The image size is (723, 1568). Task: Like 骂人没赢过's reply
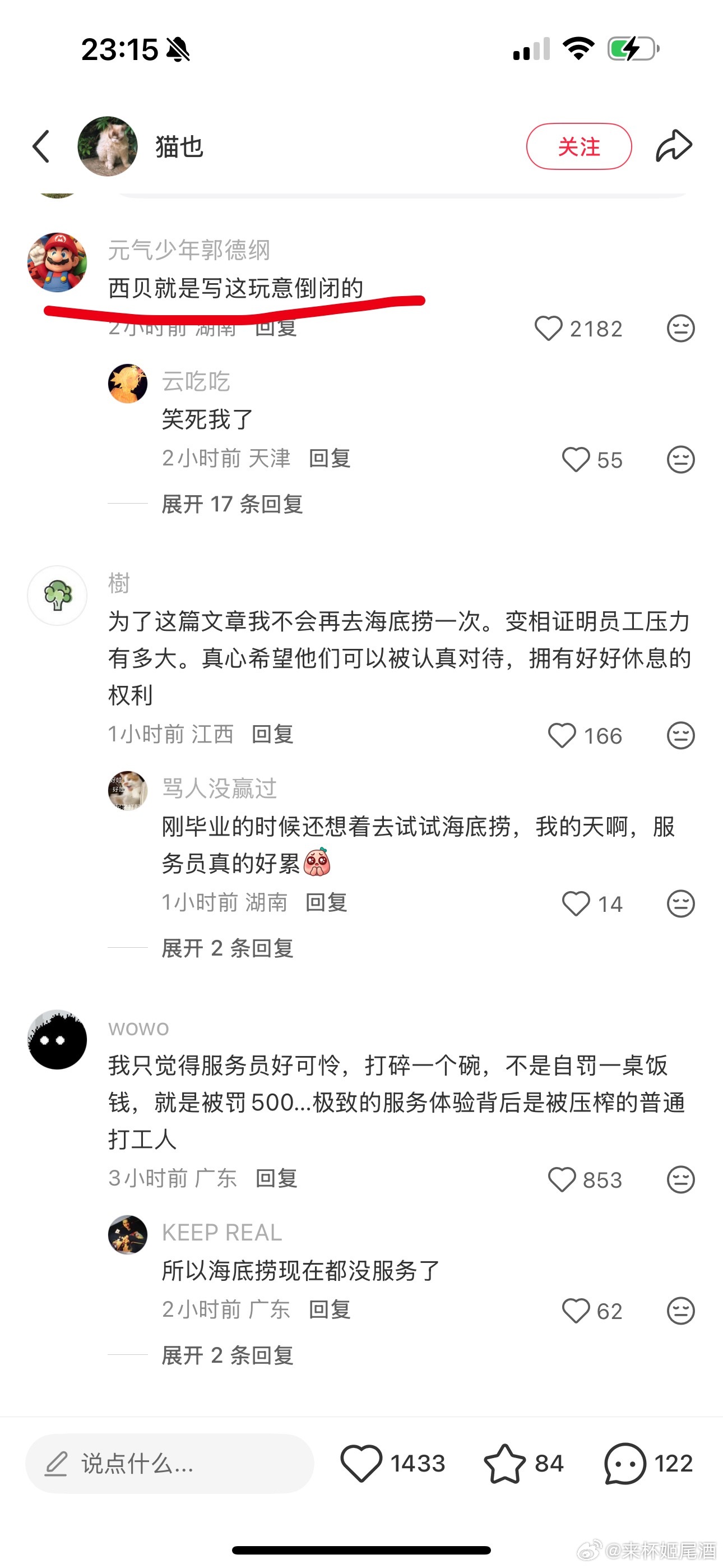(576, 903)
